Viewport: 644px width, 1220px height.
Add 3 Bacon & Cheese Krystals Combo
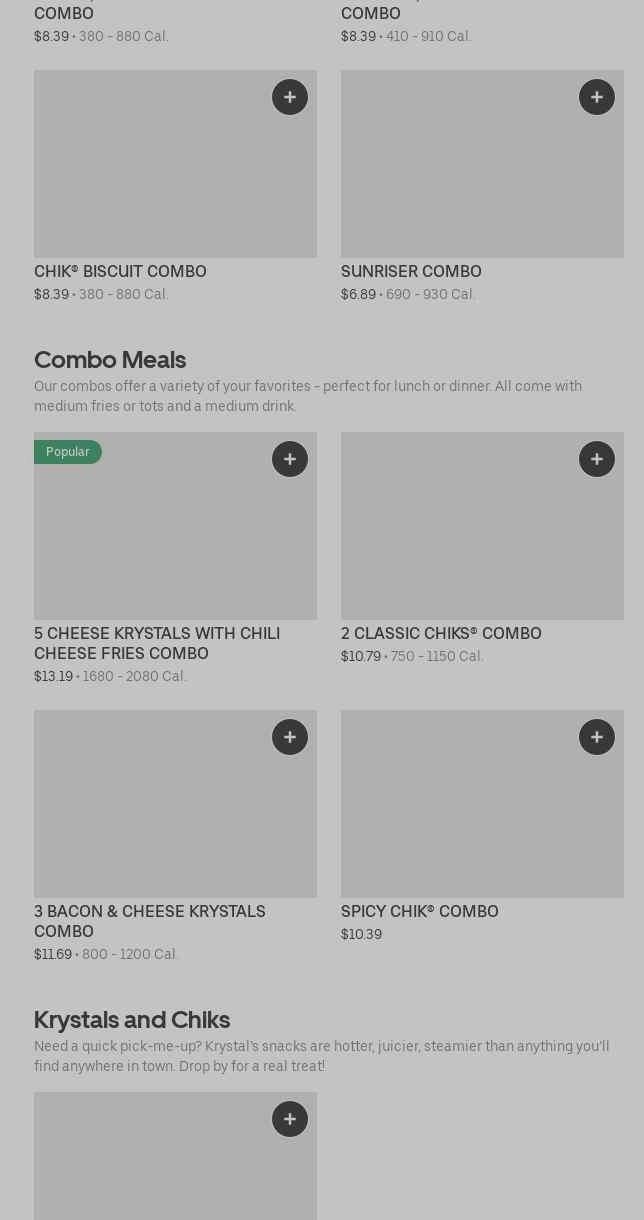click(290, 737)
